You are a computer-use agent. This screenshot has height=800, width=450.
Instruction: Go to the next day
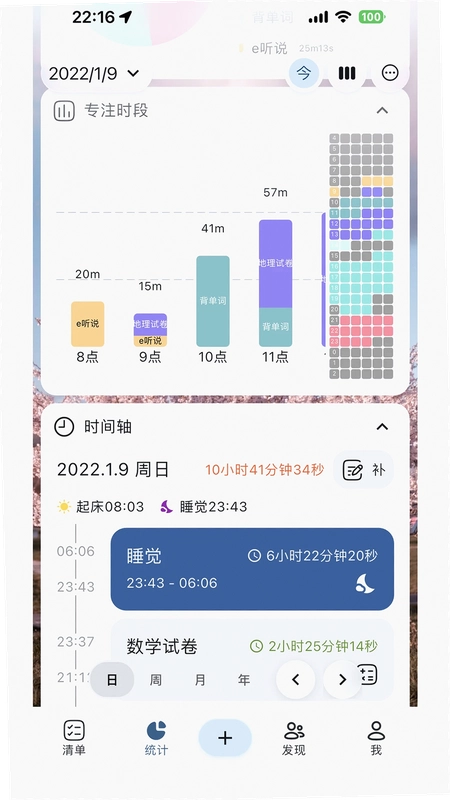point(342,680)
